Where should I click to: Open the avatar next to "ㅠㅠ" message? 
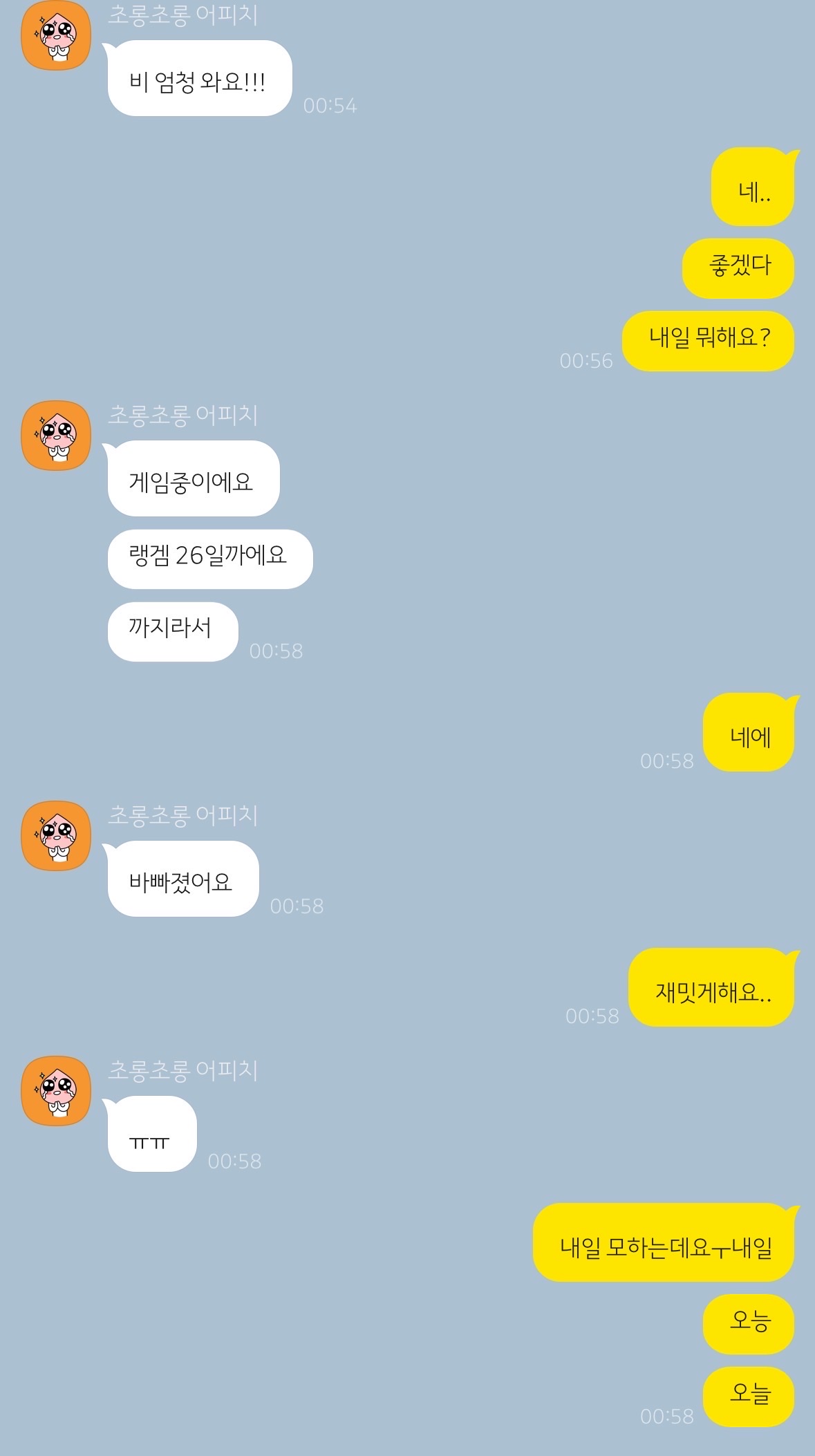point(56,1091)
